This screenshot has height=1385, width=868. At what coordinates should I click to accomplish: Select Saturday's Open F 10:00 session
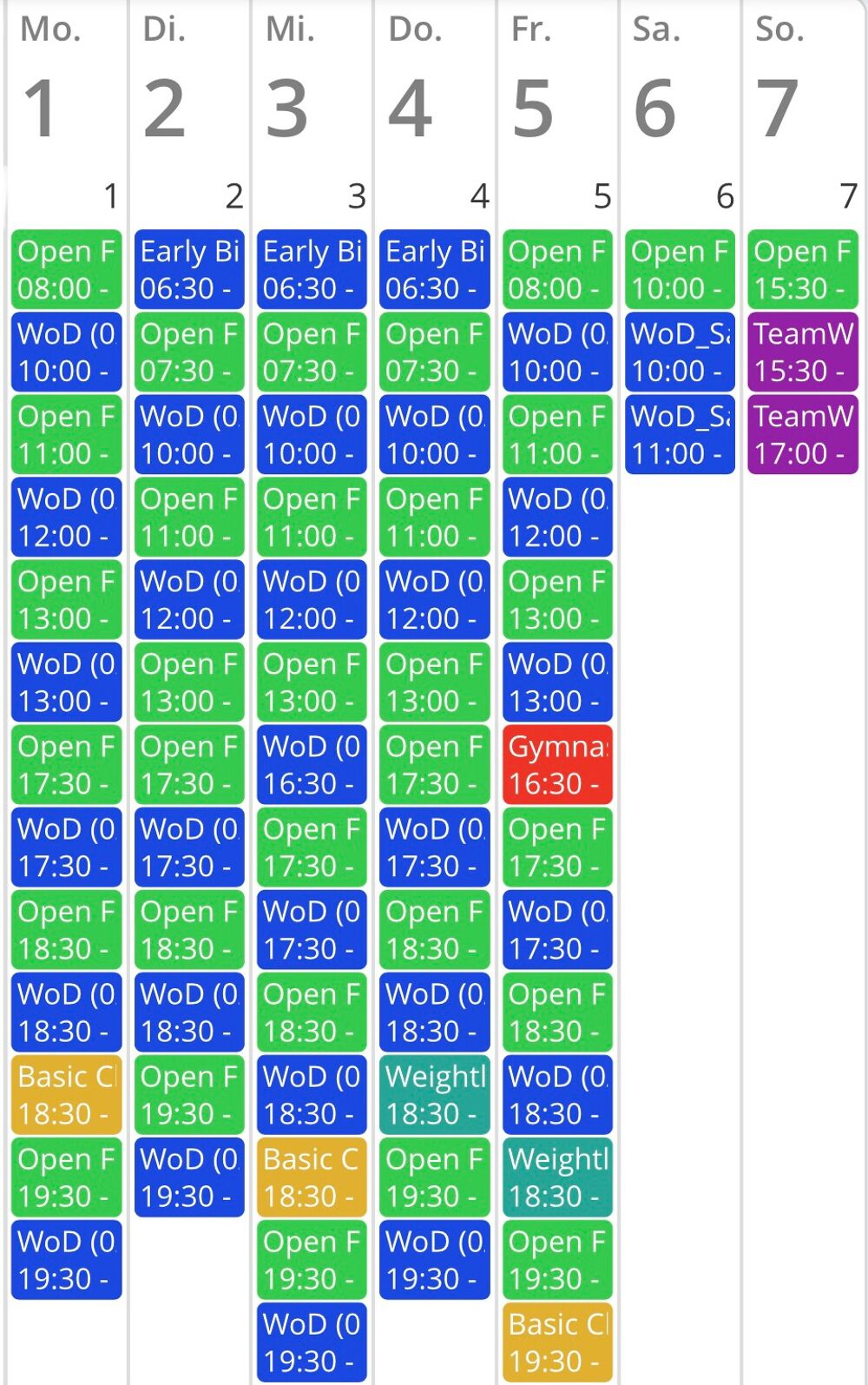pos(680,269)
